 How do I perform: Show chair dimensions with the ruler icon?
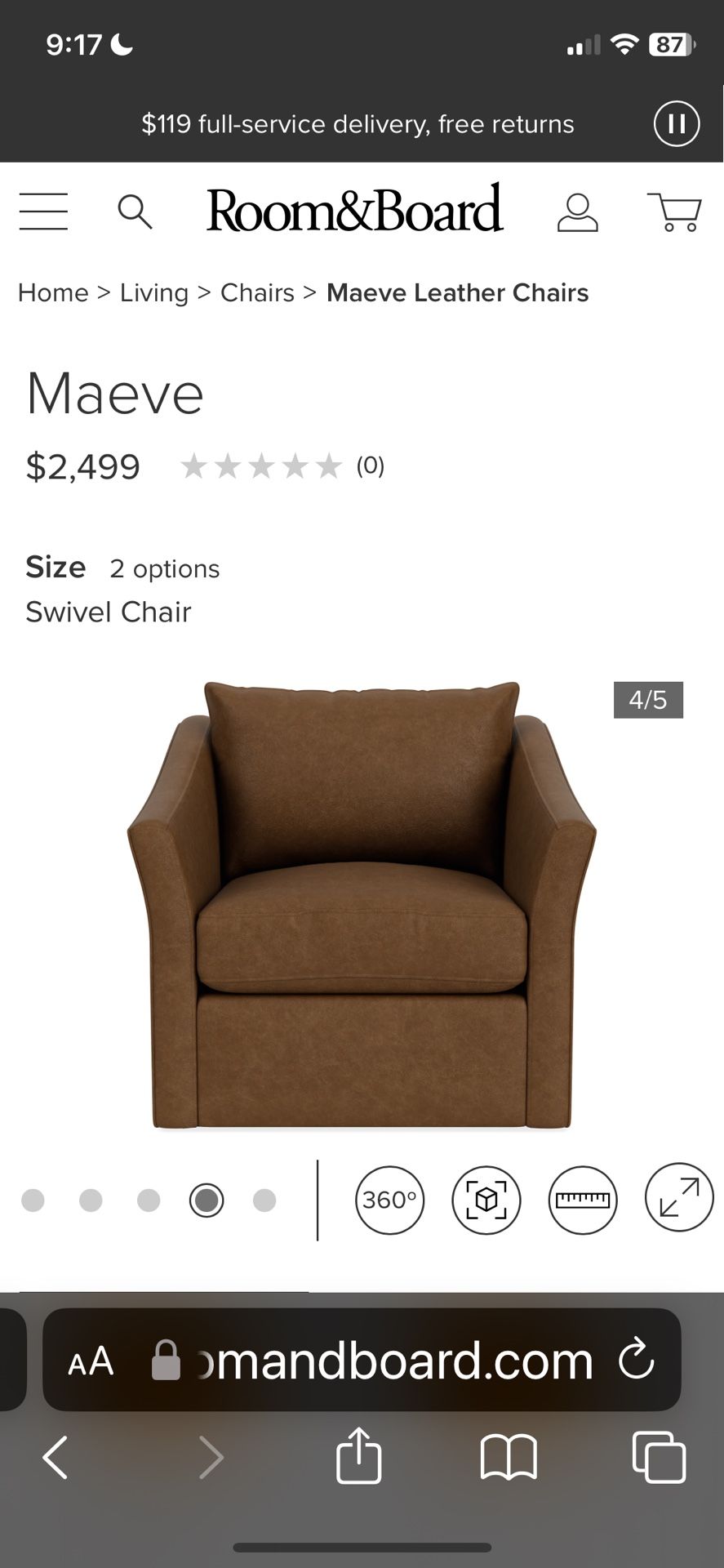coord(583,1200)
